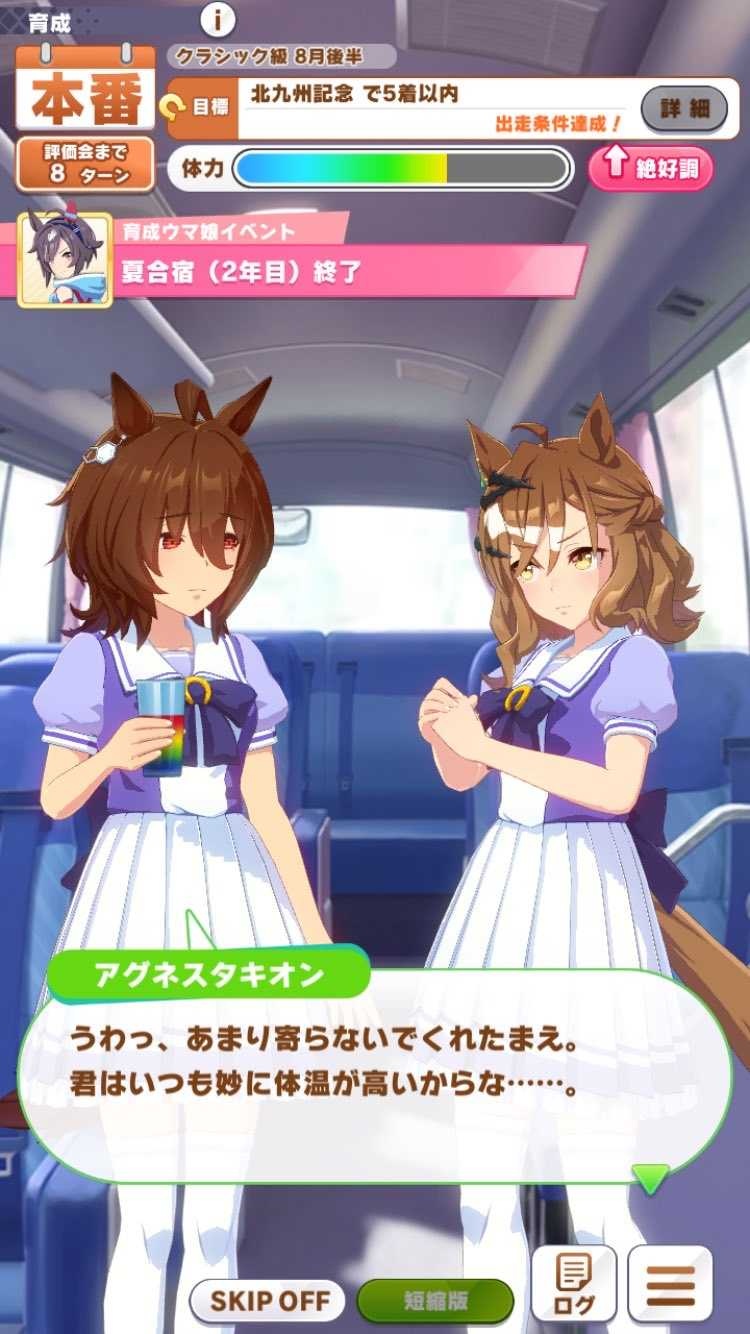Open the ログ dialogue log
This screenshot has width=750, height=1334.
tap(573, 1285)
